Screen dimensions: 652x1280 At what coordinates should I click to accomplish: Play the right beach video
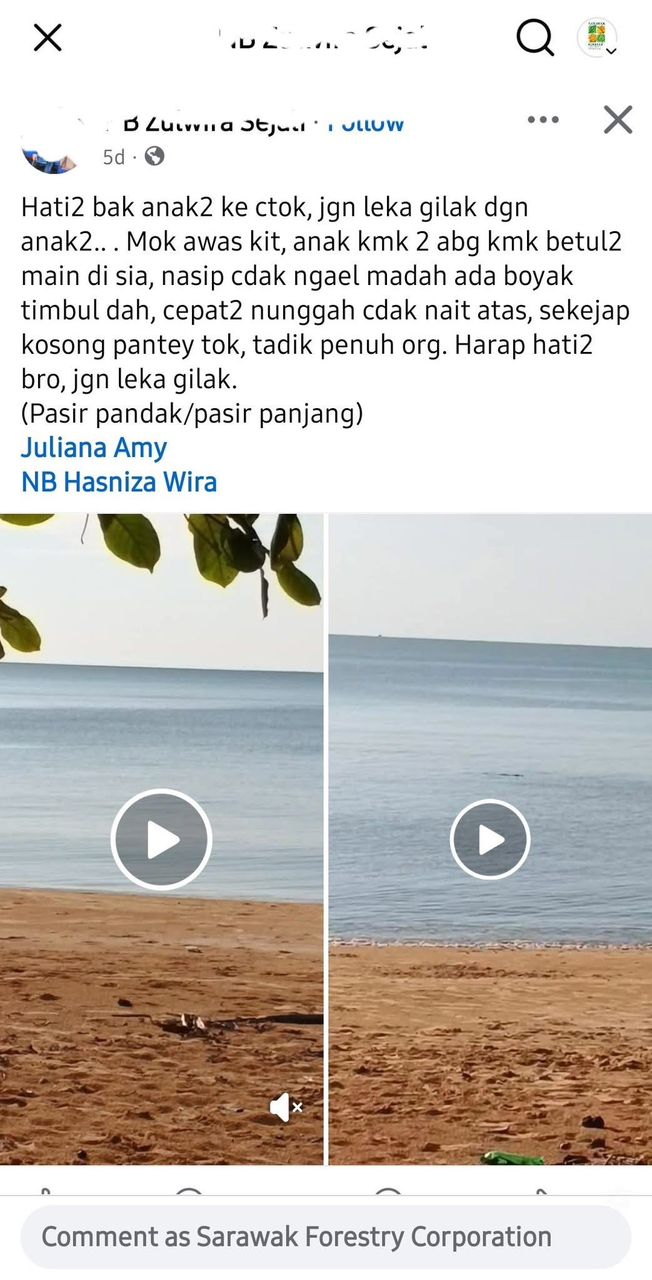click(x=490, y=840)
